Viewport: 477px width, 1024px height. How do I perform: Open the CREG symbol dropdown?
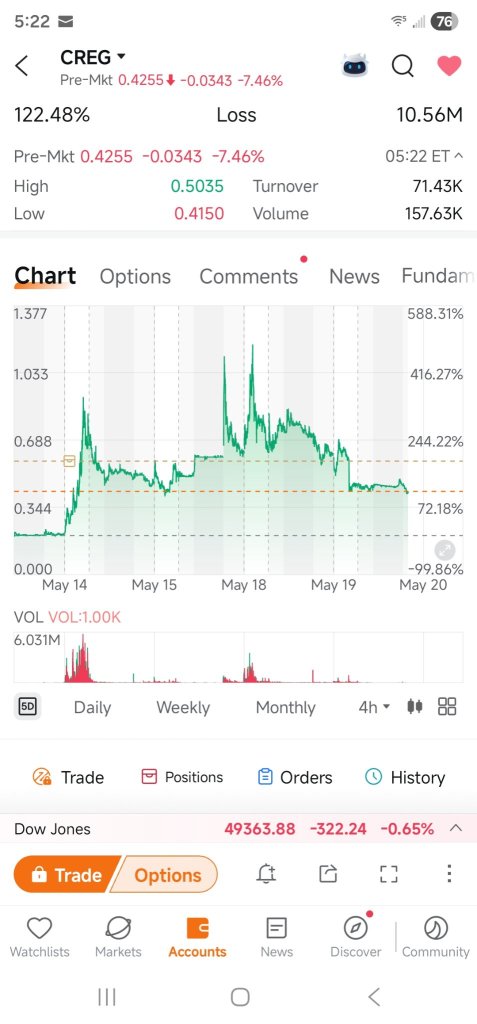(92, 57)
